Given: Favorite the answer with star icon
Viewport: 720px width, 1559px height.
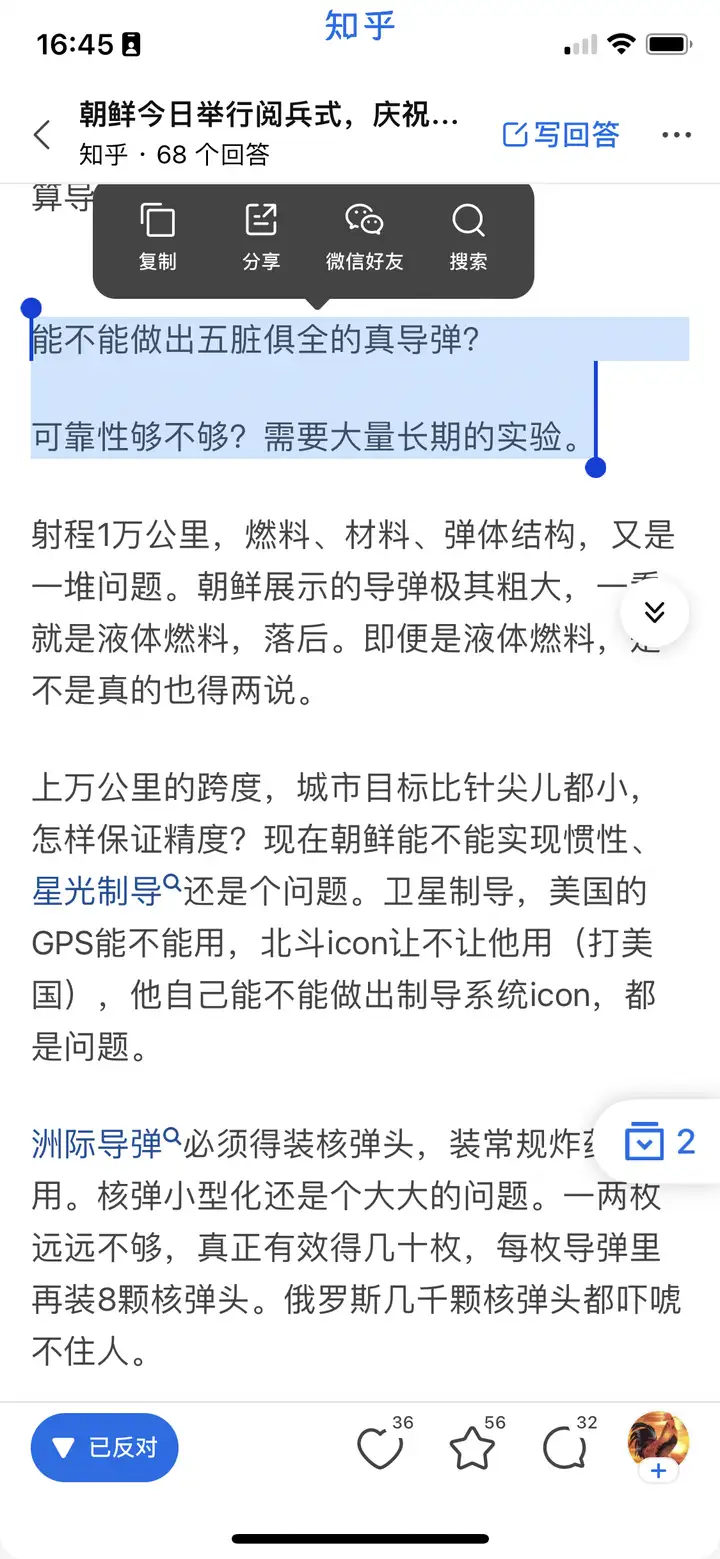Looking at the screenshot, I should 470,1448.
